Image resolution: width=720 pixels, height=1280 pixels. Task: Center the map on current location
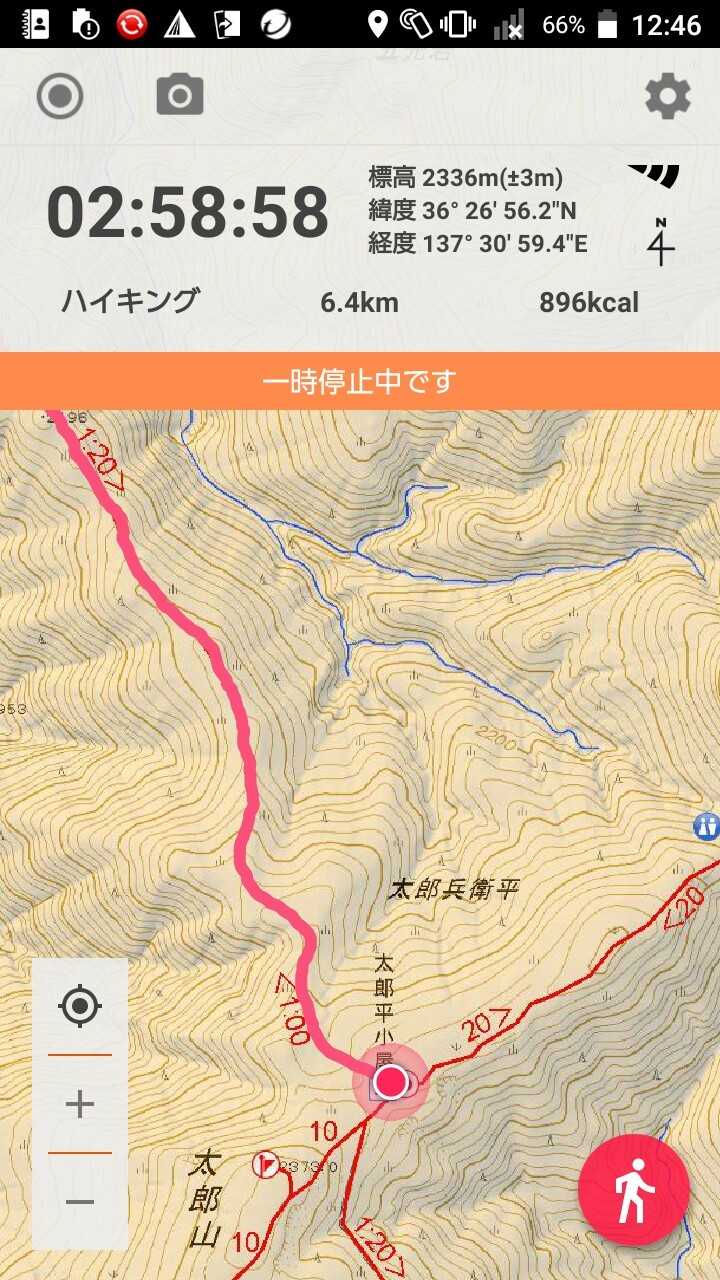coord(80,1005)
